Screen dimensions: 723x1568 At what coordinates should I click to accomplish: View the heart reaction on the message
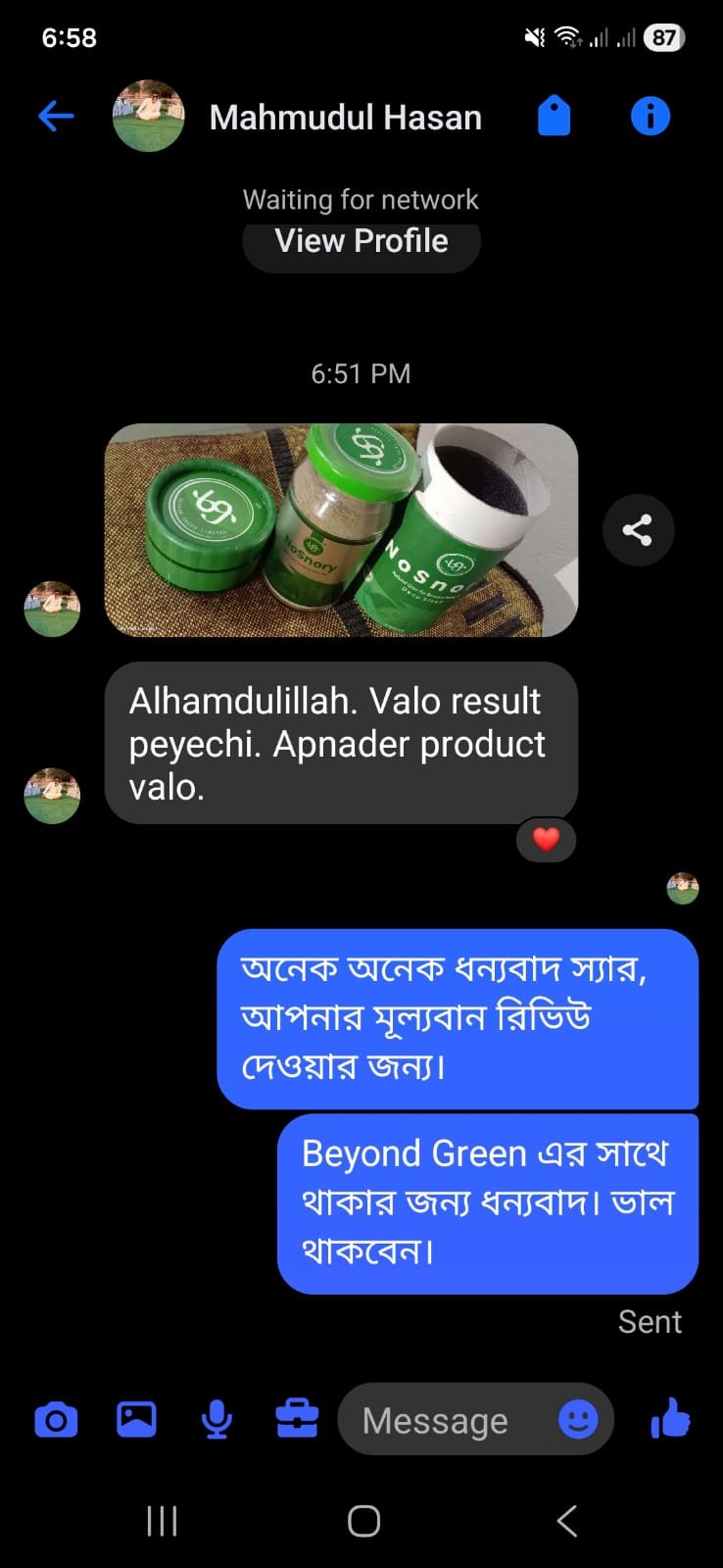(x=546, y=839)
